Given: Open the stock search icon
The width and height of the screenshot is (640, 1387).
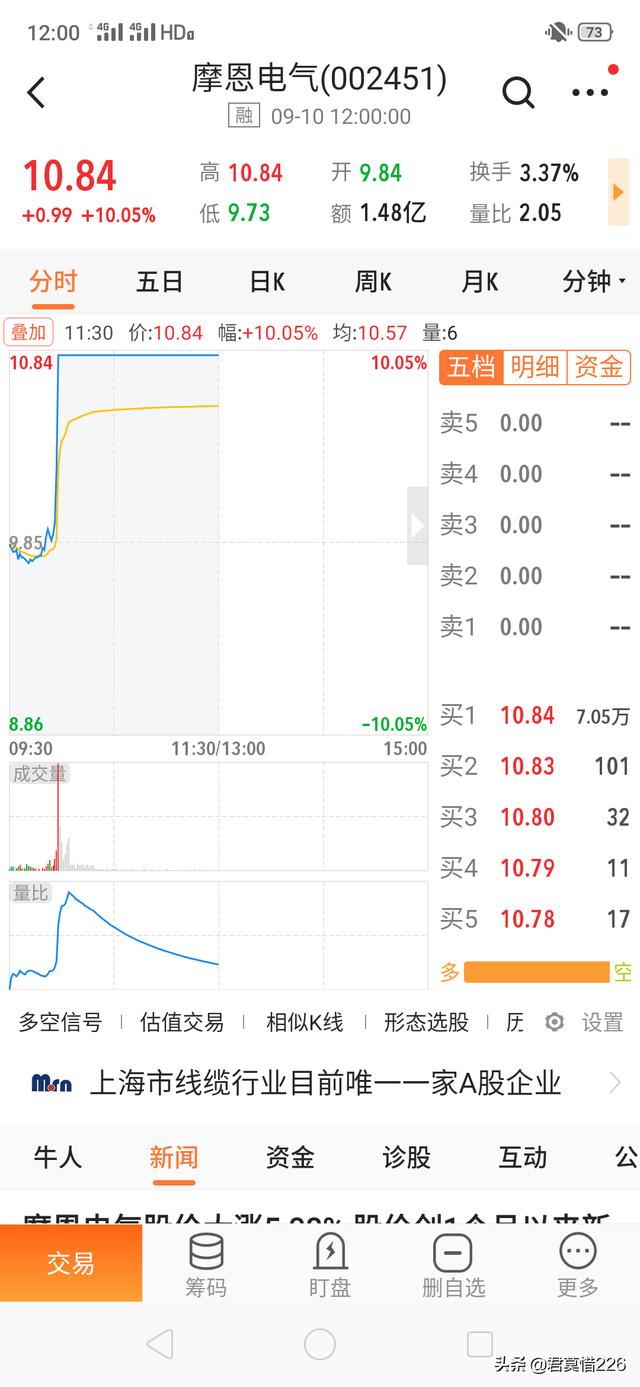Looking at the screenshot, I should click(518, 93).
